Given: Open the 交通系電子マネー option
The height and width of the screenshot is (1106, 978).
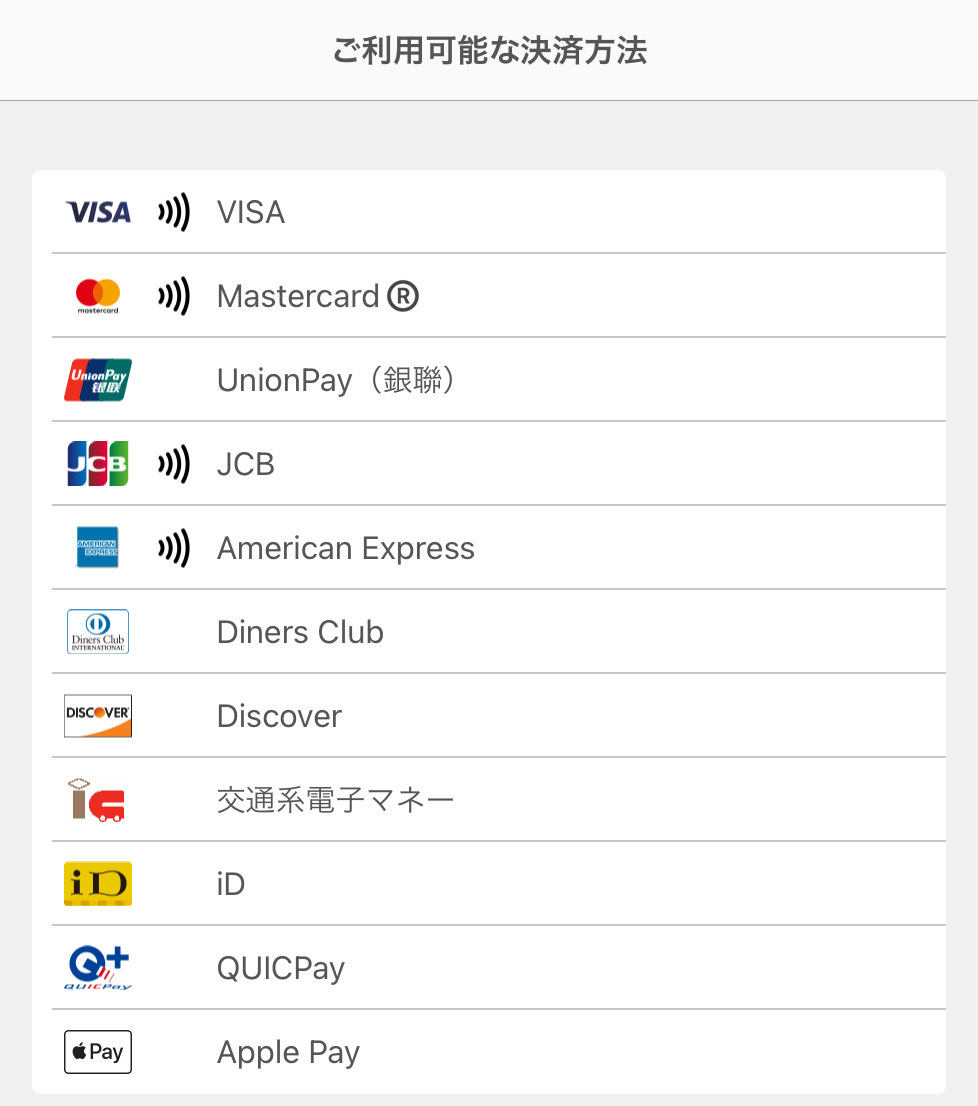Looking at the screenshot, I should [x=335, y=800].
